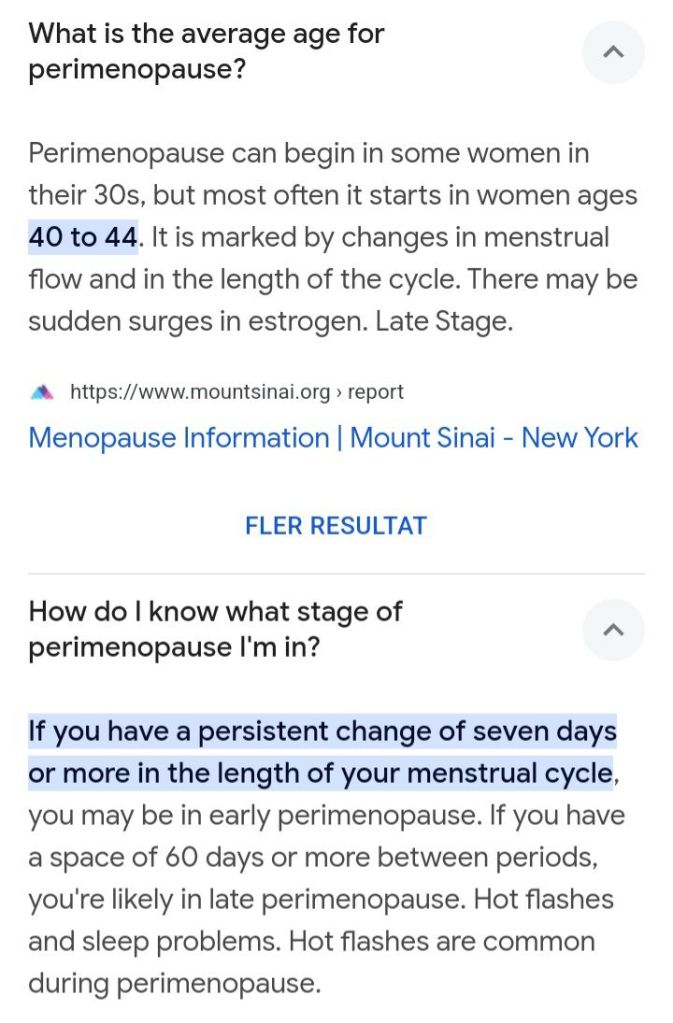673x1023 pixels.
Task: Tap FLER RESULTAT to see more results
Action: click(336, 526)
